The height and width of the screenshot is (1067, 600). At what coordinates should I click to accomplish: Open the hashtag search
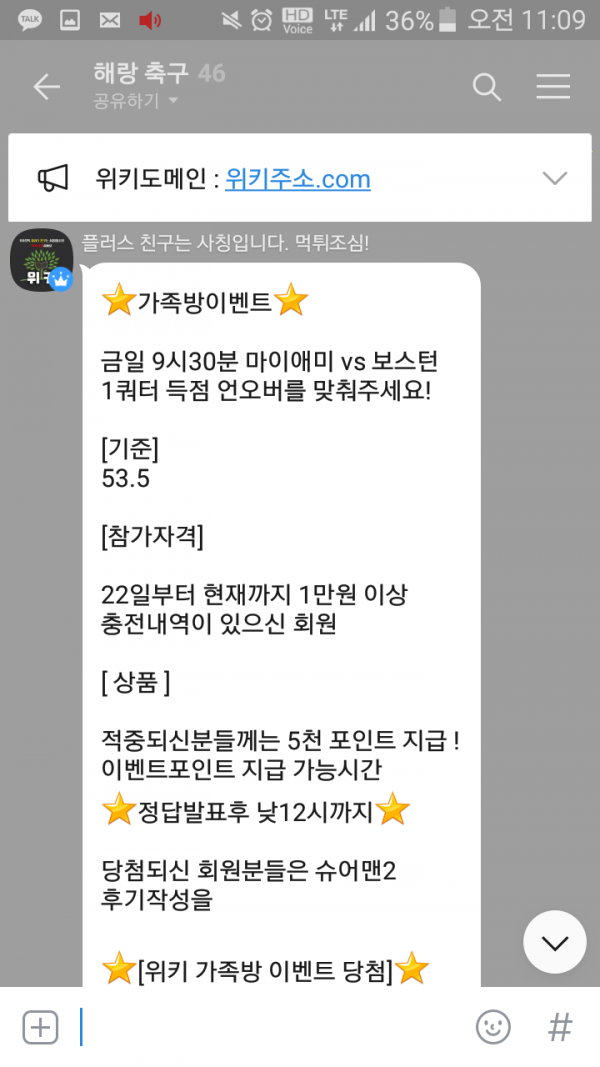[560, 1027]
